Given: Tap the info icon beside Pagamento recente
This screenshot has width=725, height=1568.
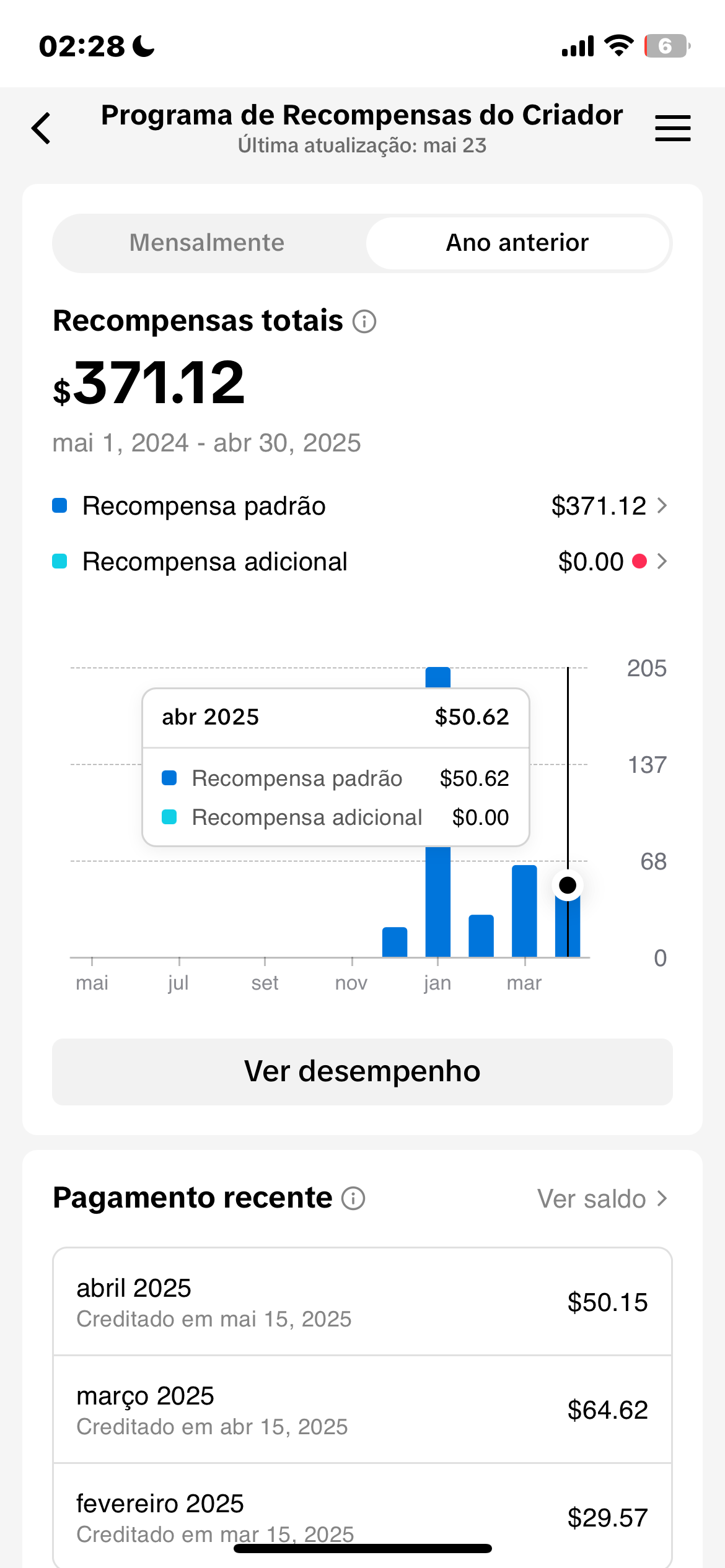Looking at the screenshot, I should 353,1198.
